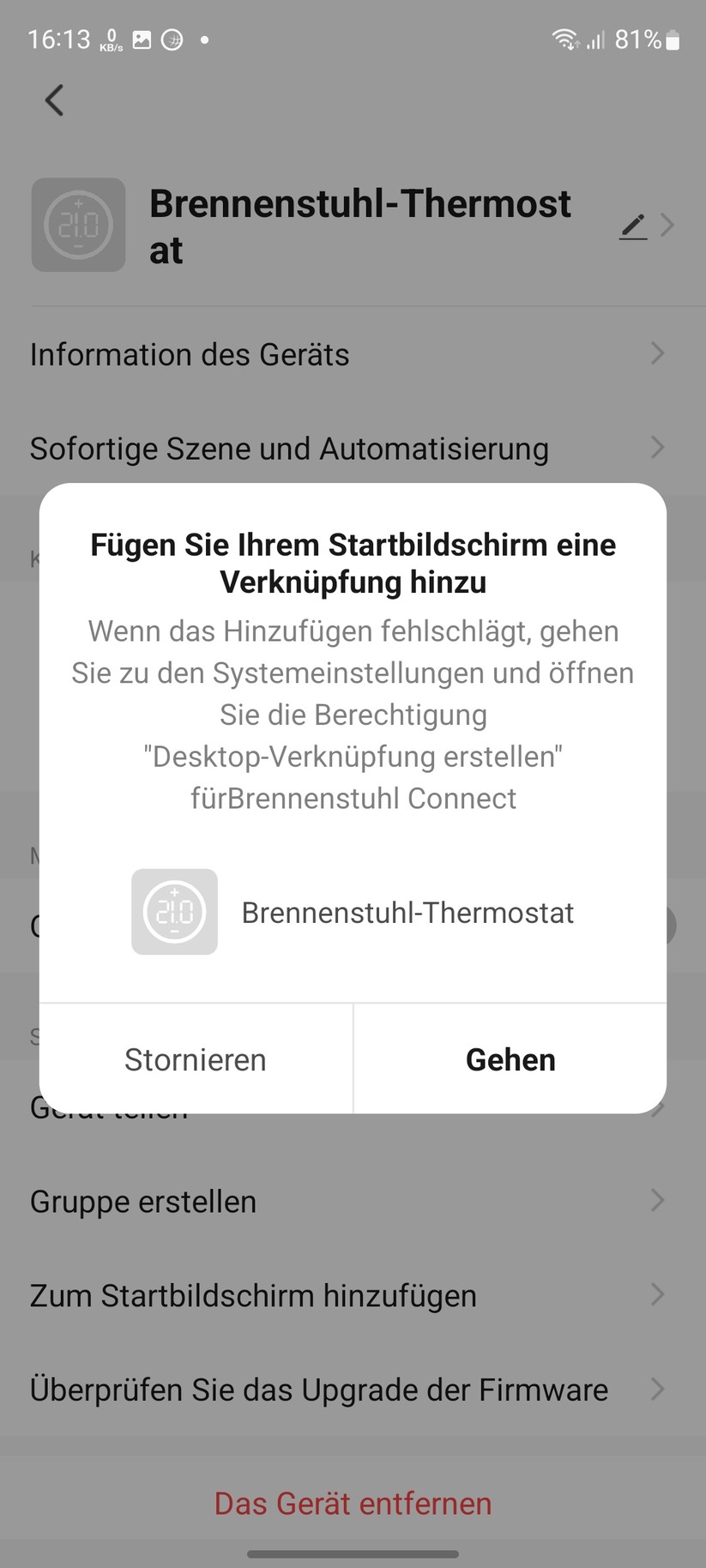Tap the thermostat icon inside the dialog
Screen dimensions: 706x1568
pos(174,912)
